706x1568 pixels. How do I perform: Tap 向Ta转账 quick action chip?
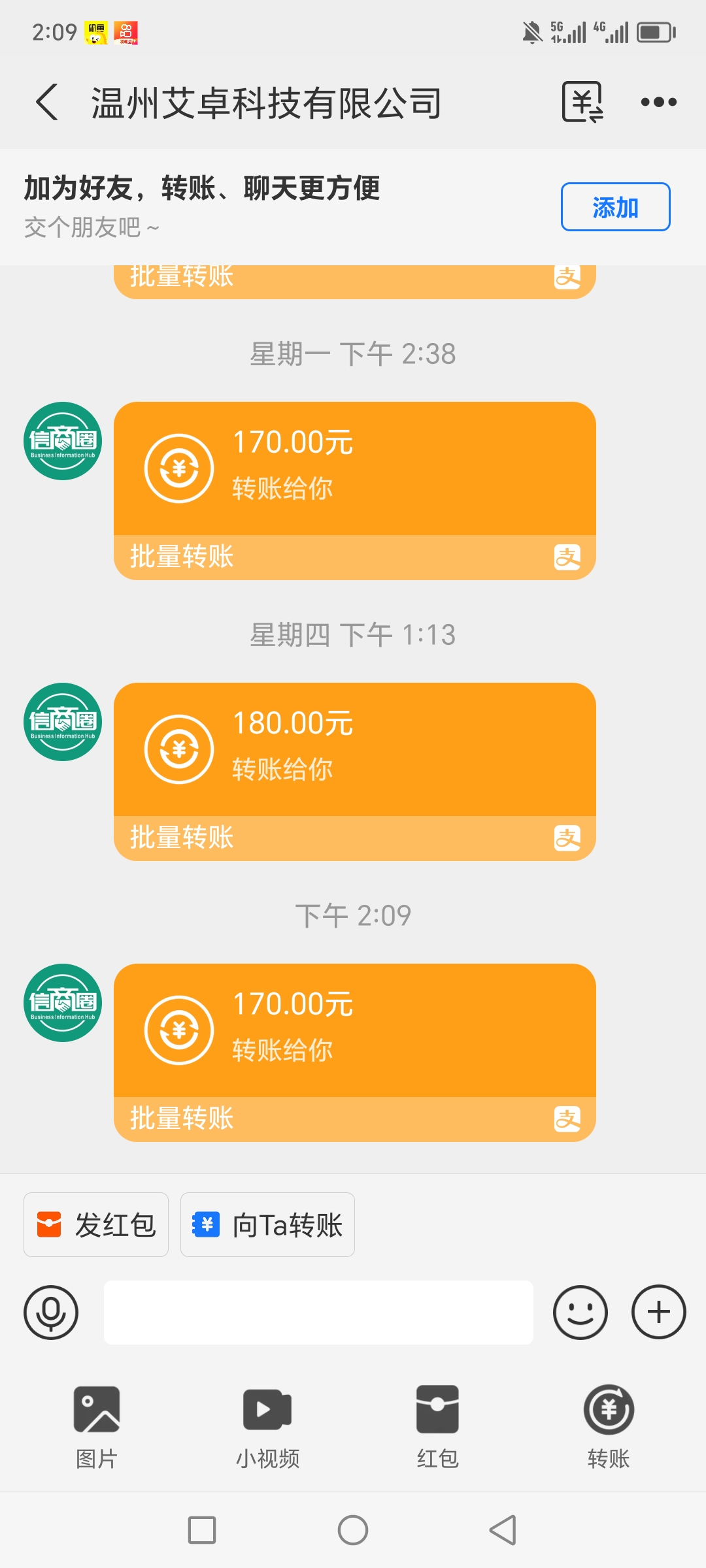pos(267,1225)
